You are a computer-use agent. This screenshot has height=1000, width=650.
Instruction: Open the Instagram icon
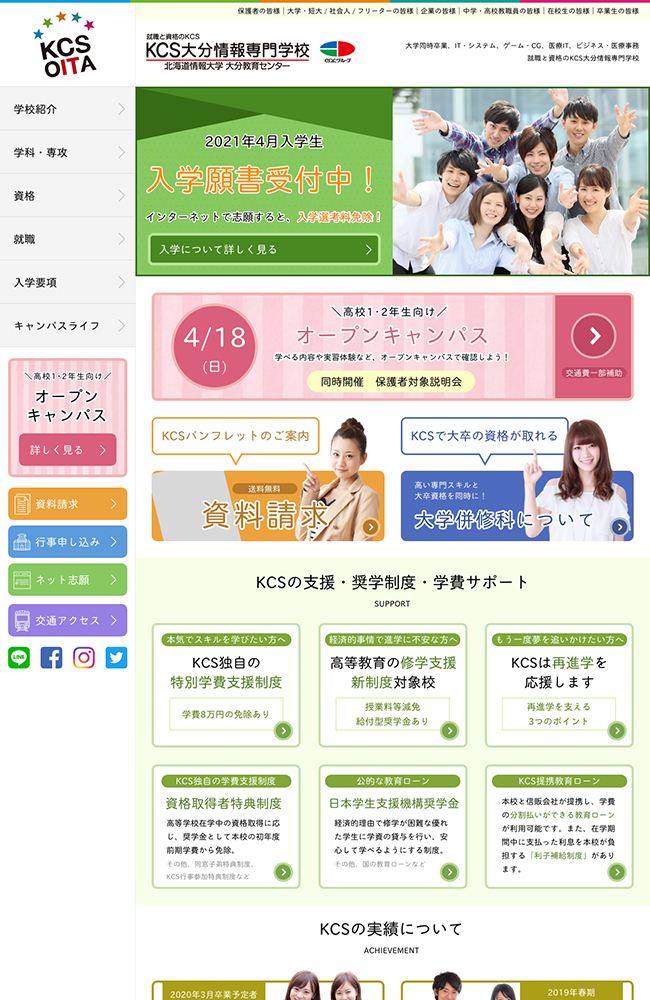tap(84, 657)
